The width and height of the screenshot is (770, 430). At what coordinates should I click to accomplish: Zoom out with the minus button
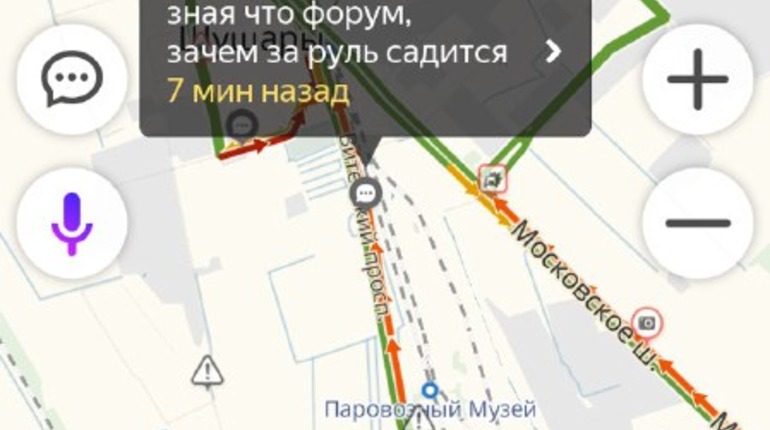tap(697, 223)
